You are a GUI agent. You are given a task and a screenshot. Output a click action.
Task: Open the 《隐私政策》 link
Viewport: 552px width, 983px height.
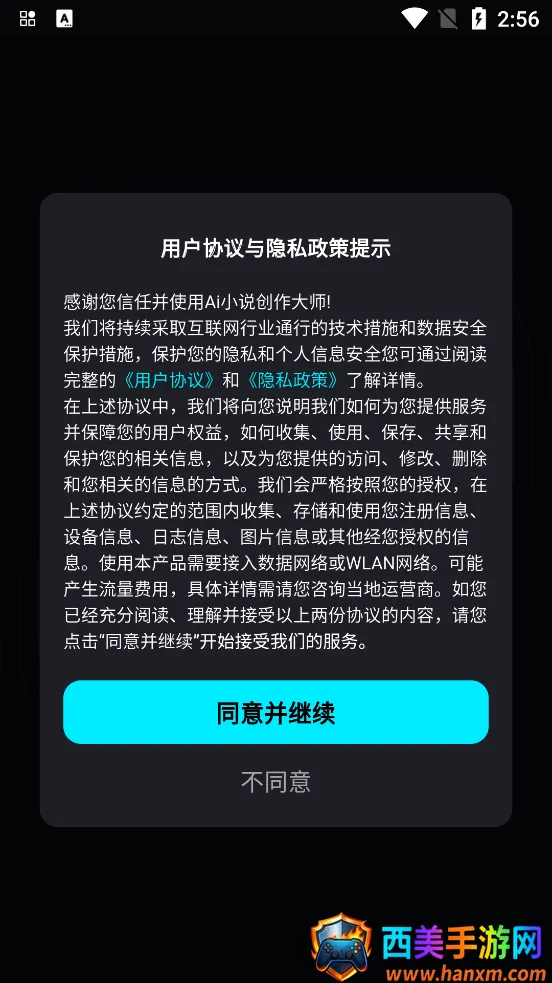pyautogui.click(x=293, y=380)
